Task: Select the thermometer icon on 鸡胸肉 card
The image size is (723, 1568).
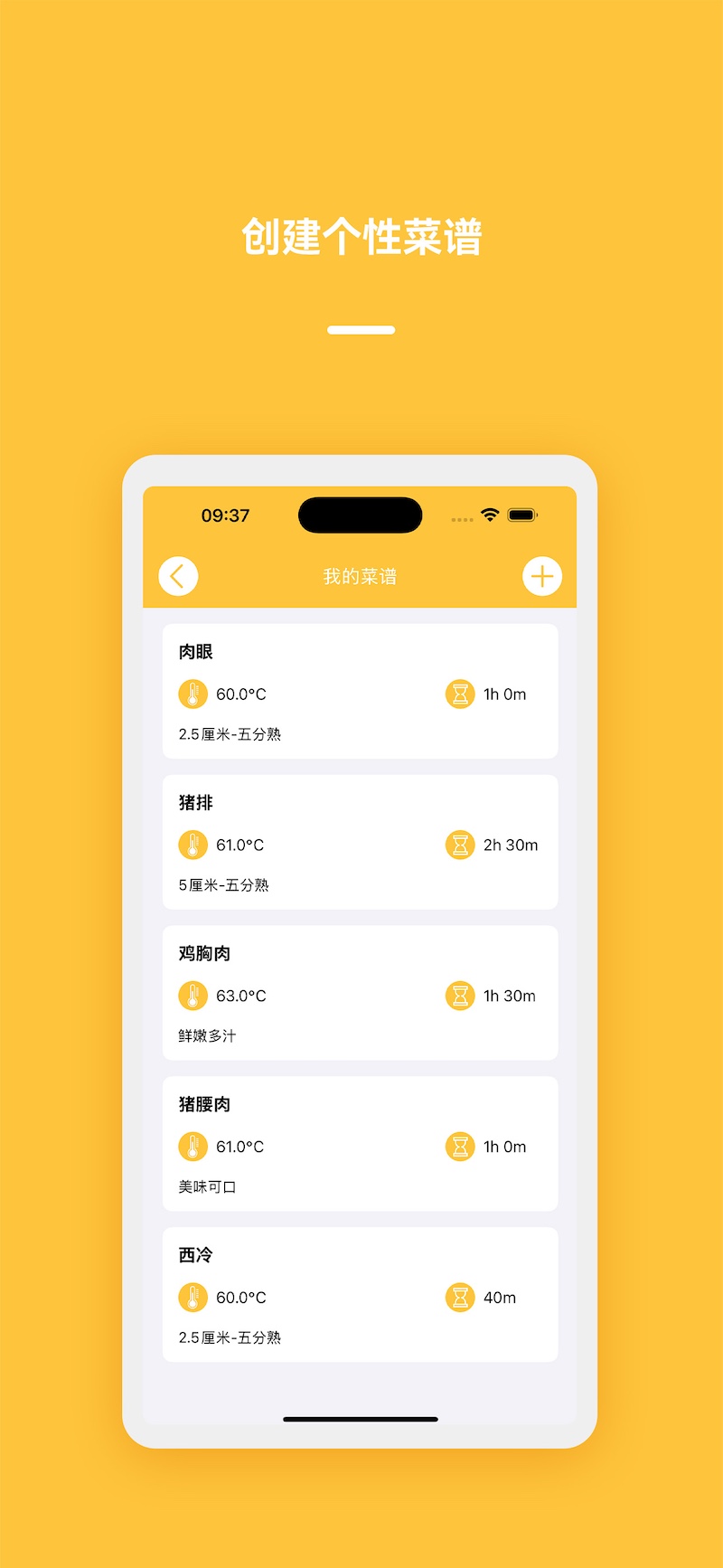Action: pos(192,995)
